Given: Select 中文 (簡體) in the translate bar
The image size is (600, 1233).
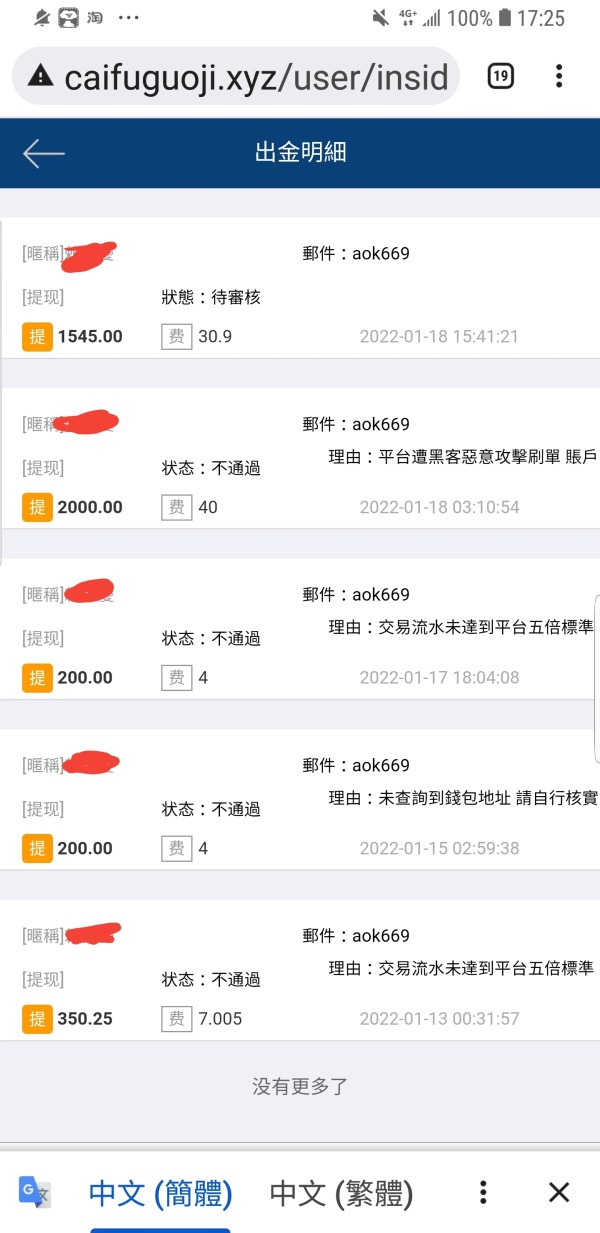Looking at the screenshot, I should pyautogui.click(x=161, y=1193).
